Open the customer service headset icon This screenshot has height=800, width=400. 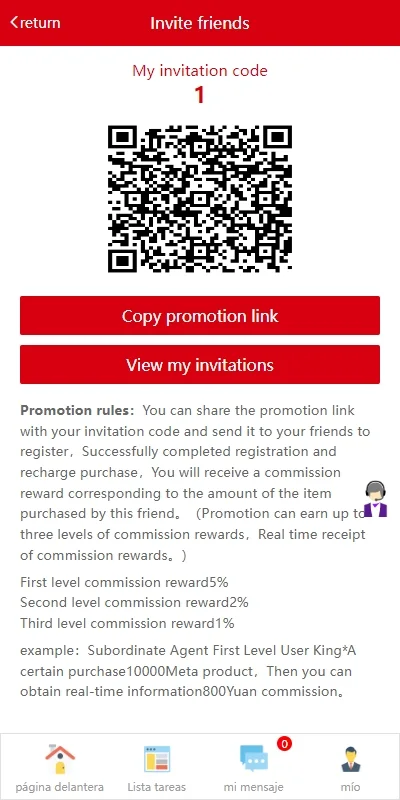(376, 498)
